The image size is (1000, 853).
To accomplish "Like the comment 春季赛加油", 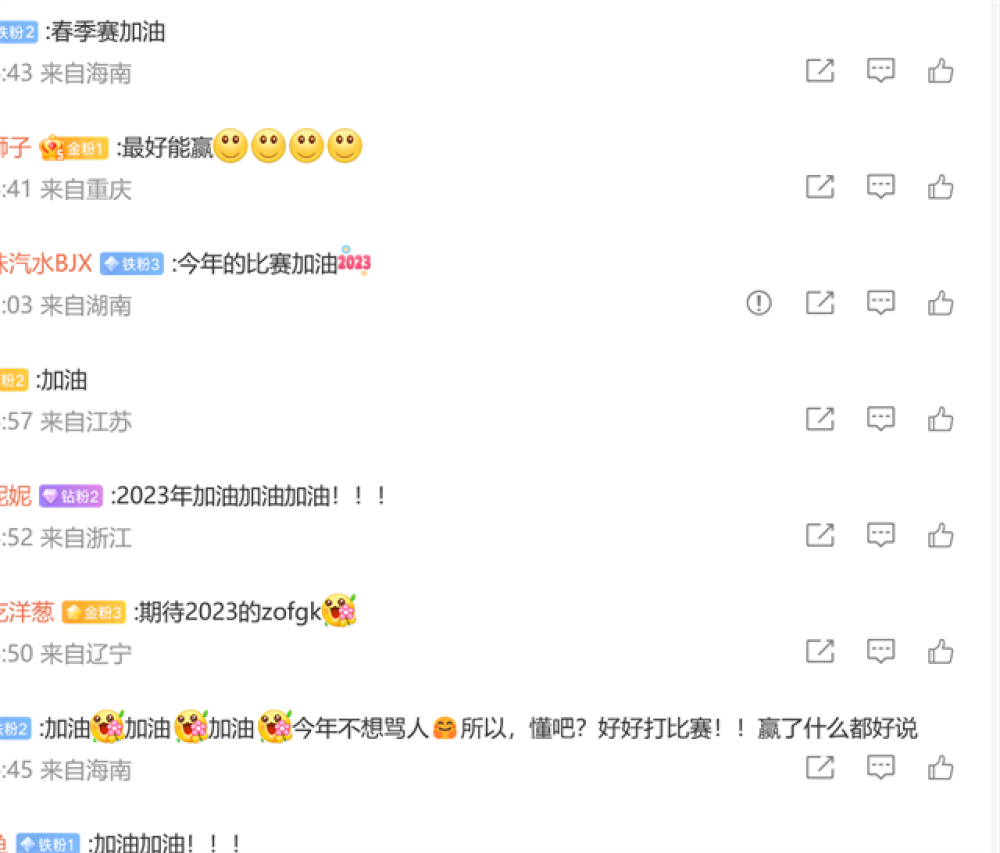I will (x=940, y=71).
